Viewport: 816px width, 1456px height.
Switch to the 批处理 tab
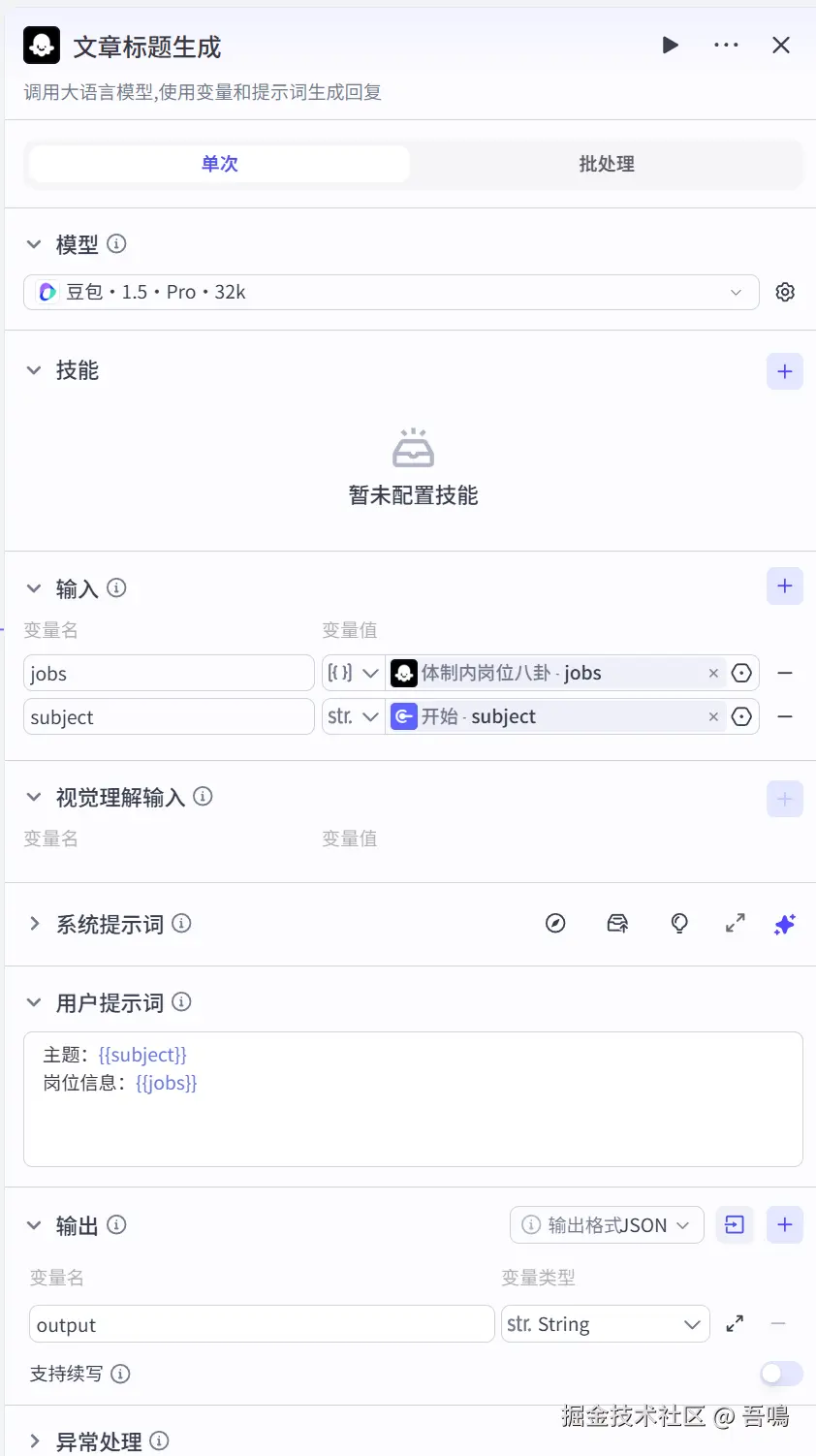pyautogui.click(x=607, y=164)
